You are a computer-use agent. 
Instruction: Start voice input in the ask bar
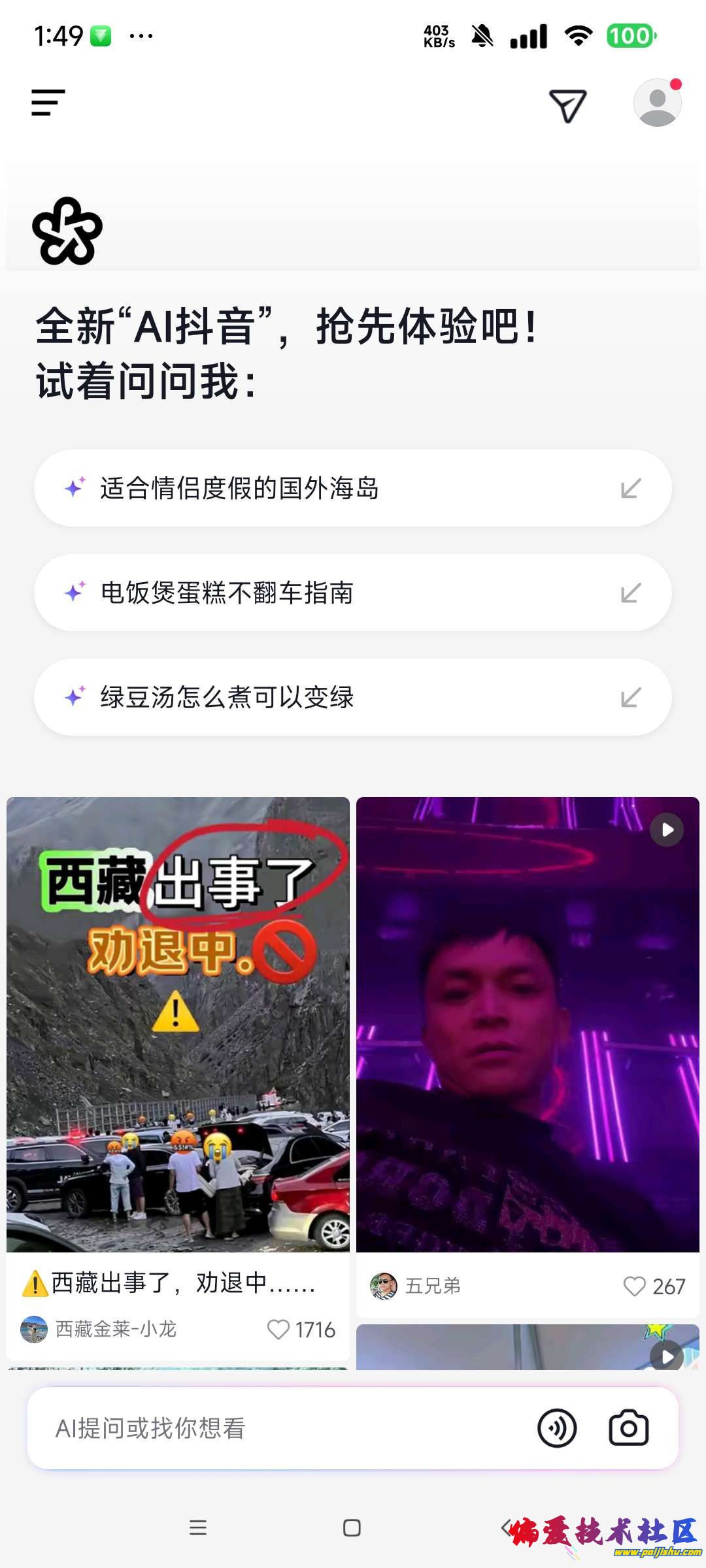click(557, 1429)
